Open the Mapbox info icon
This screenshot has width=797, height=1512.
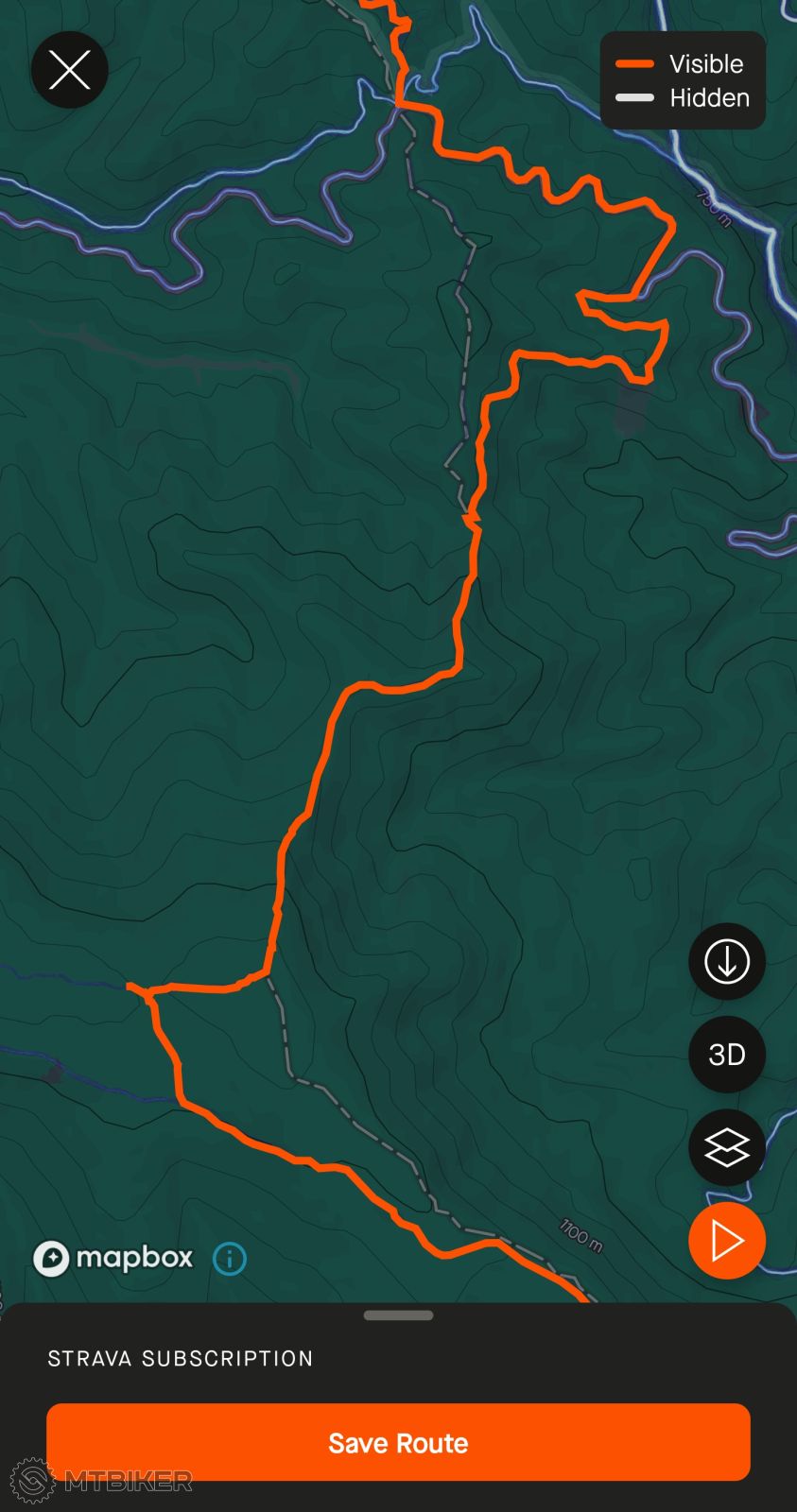[230, 1258]
